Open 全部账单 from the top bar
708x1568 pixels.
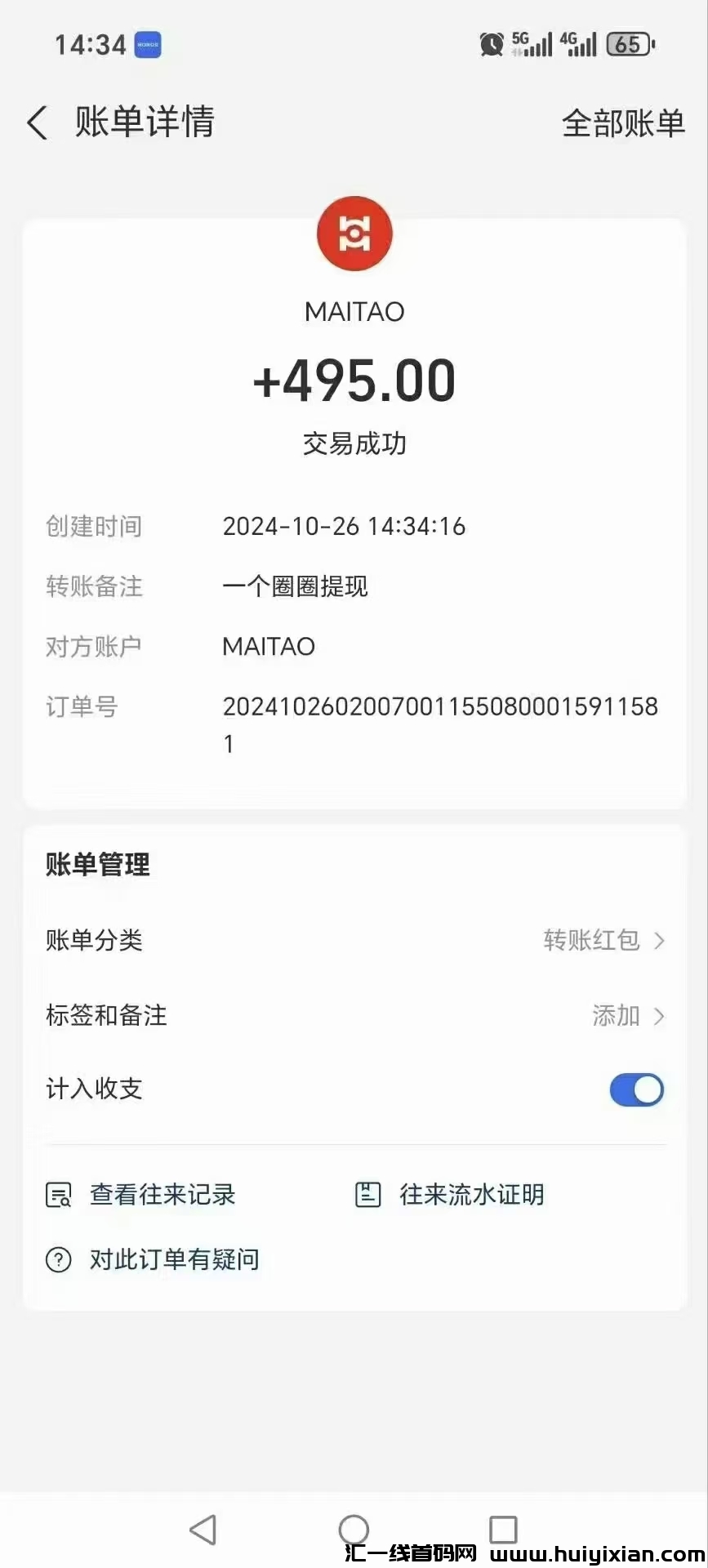tap(624, 123)
